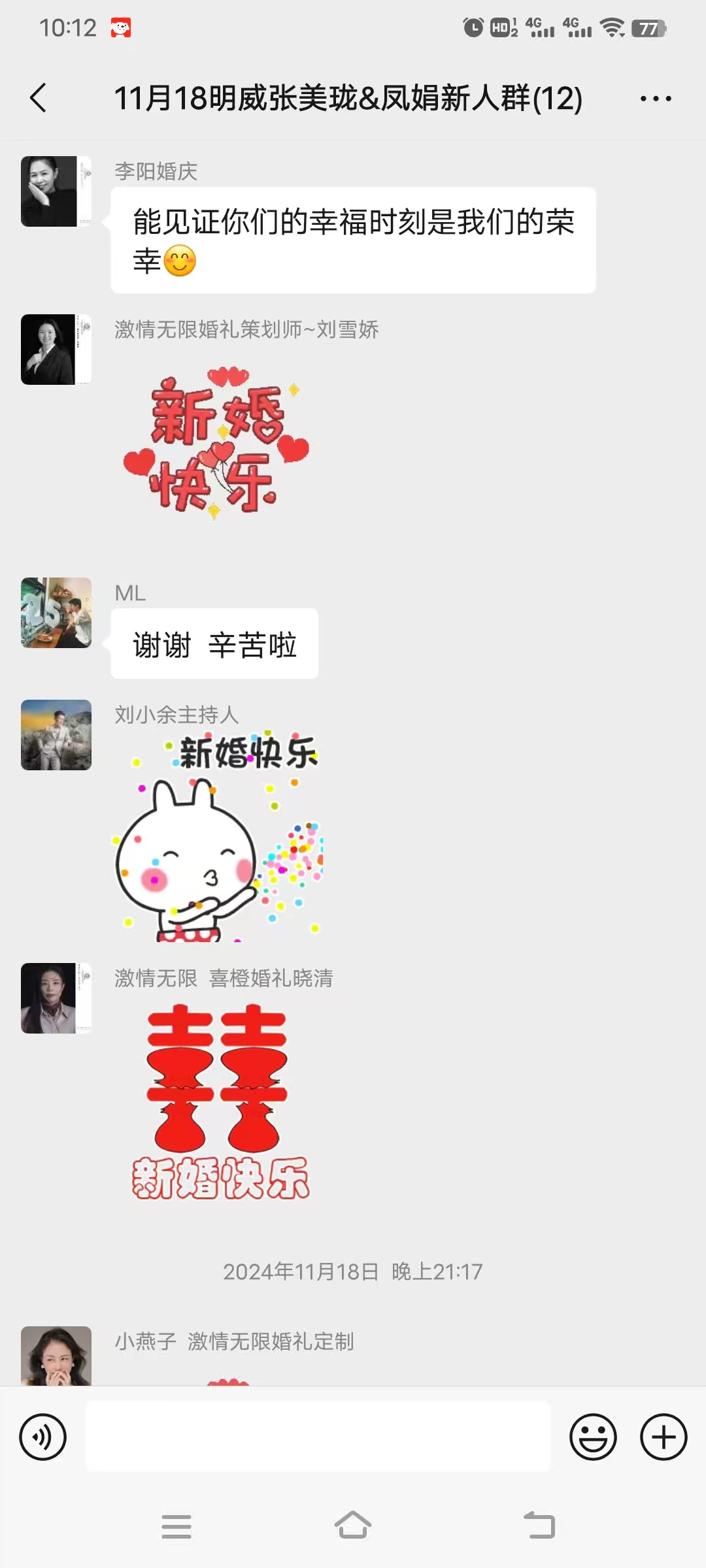Open 喜橙婚礼晓清's profile avatar
706x1568 pixels.
pyautogui.click(x=56, y=998)
